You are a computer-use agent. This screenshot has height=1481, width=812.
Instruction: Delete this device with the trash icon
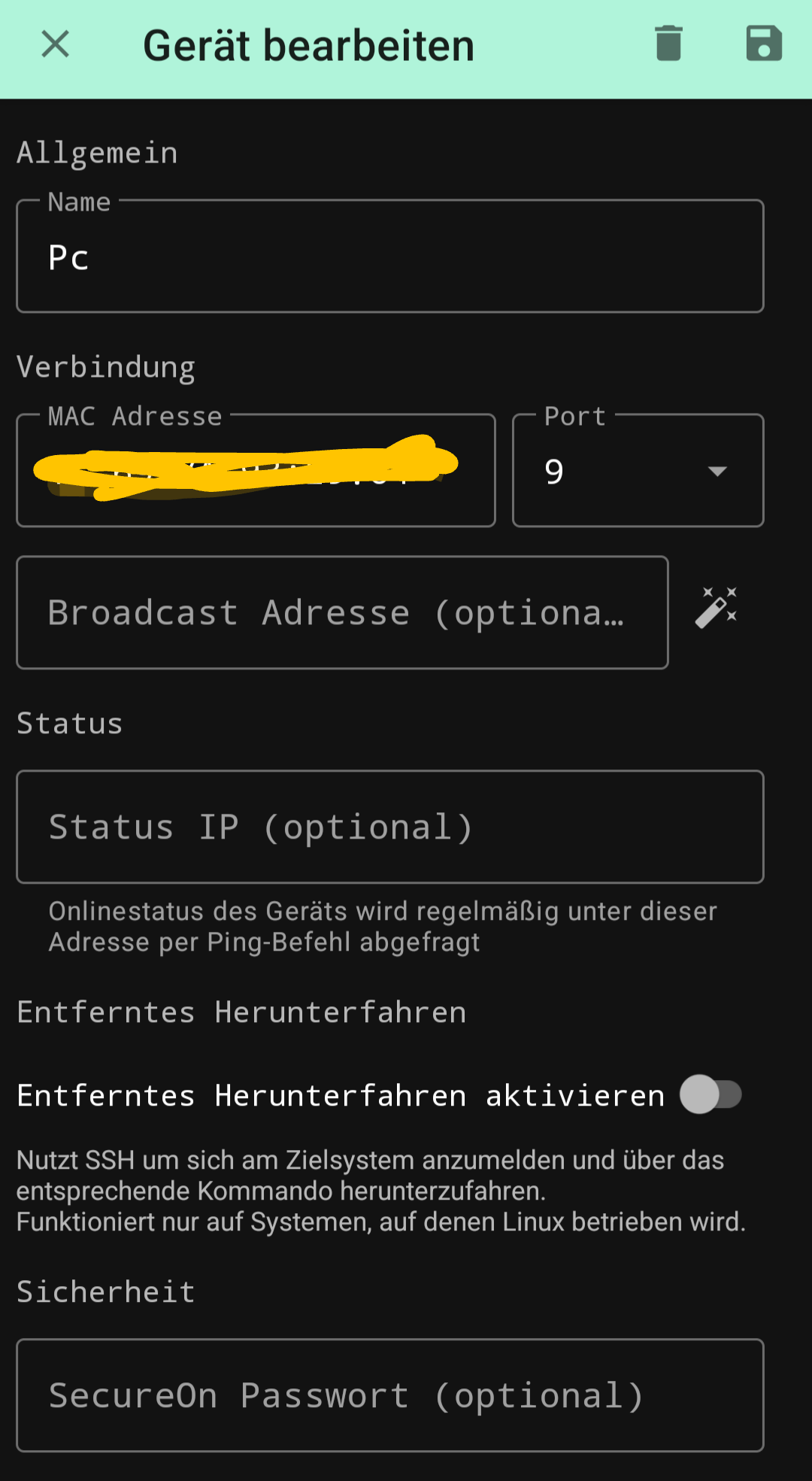[668, 44]
